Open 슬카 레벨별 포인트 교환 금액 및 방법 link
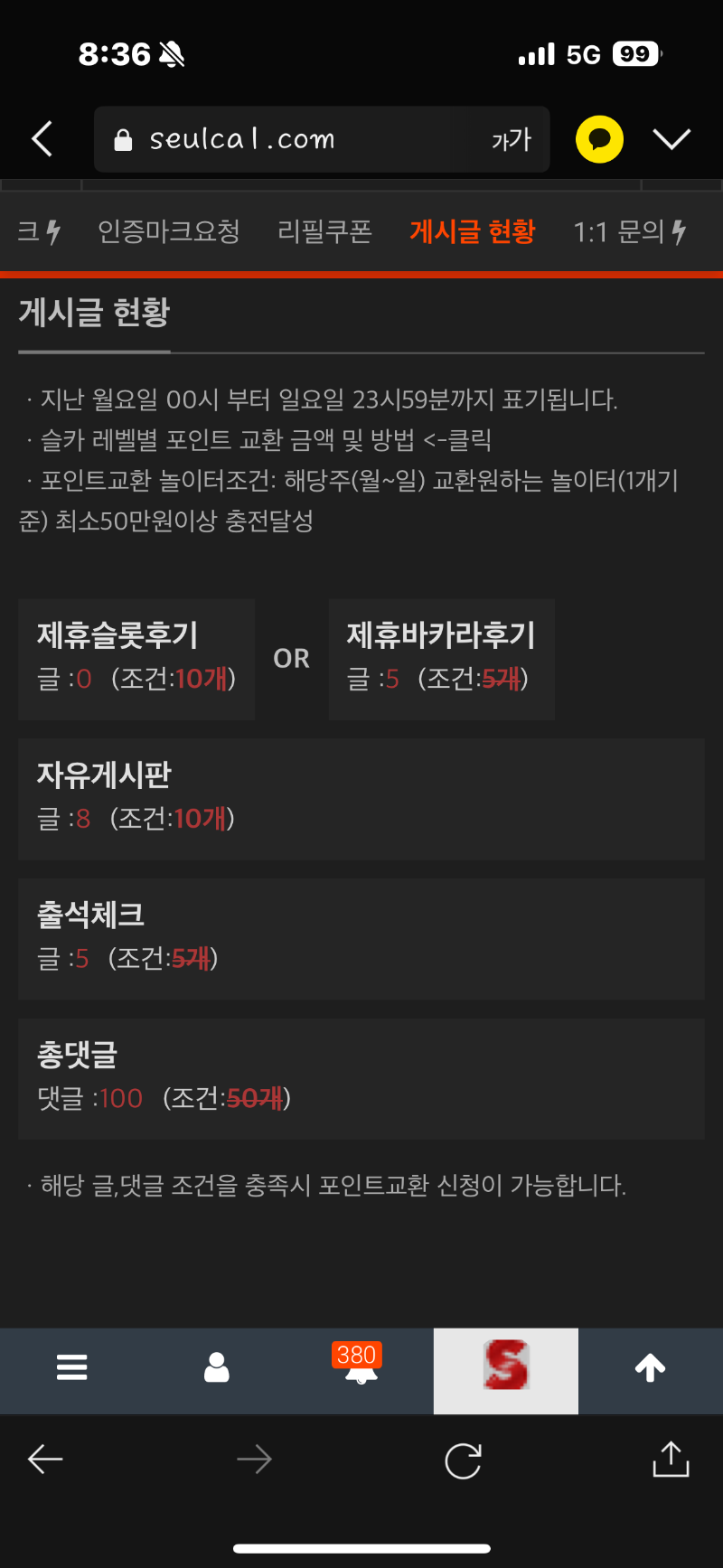 (266, 440)
